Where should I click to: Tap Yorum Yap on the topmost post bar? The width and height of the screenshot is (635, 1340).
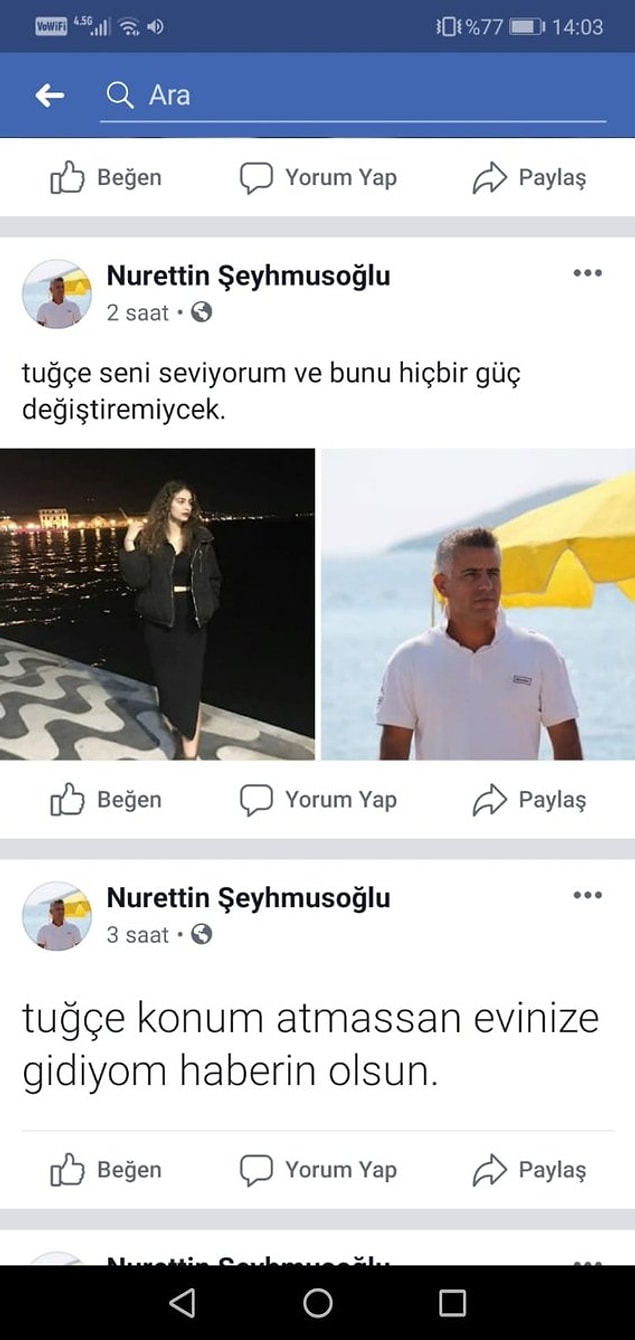pyautogui.click(x=318, y=178)
